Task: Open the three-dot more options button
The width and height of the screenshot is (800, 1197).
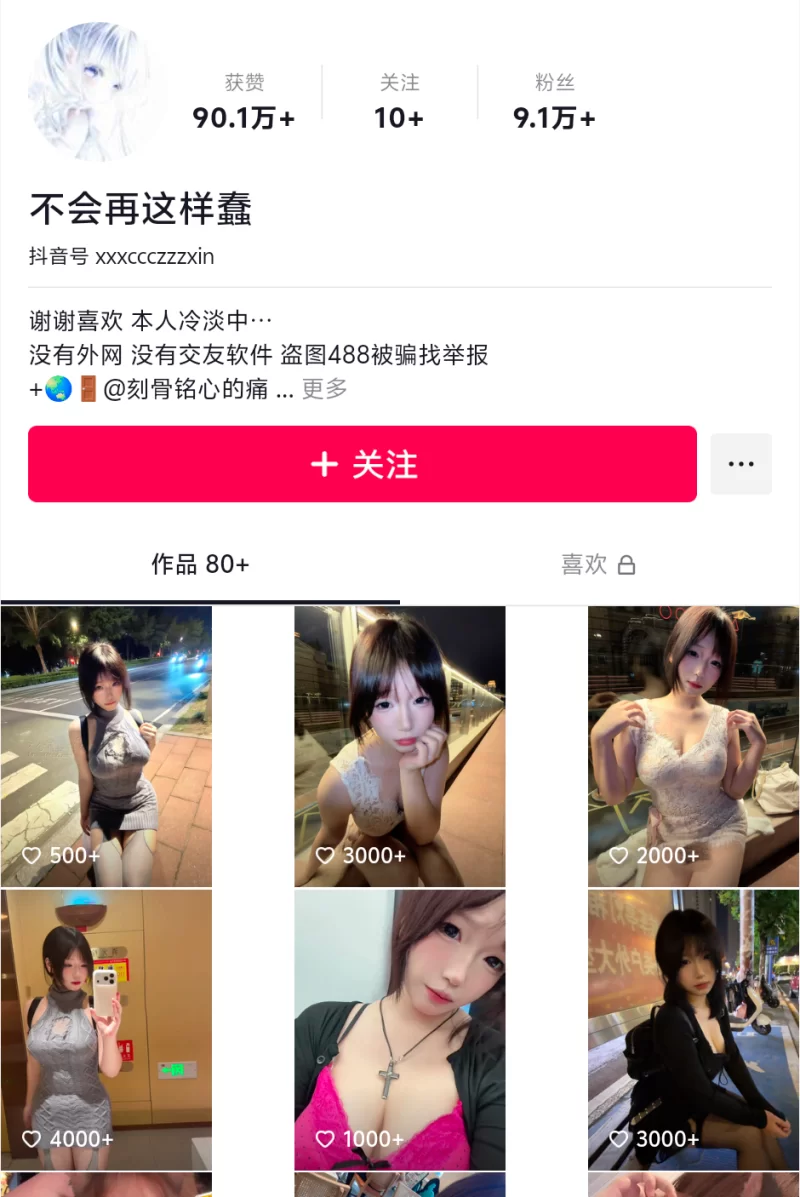Action: click(741, 464)
